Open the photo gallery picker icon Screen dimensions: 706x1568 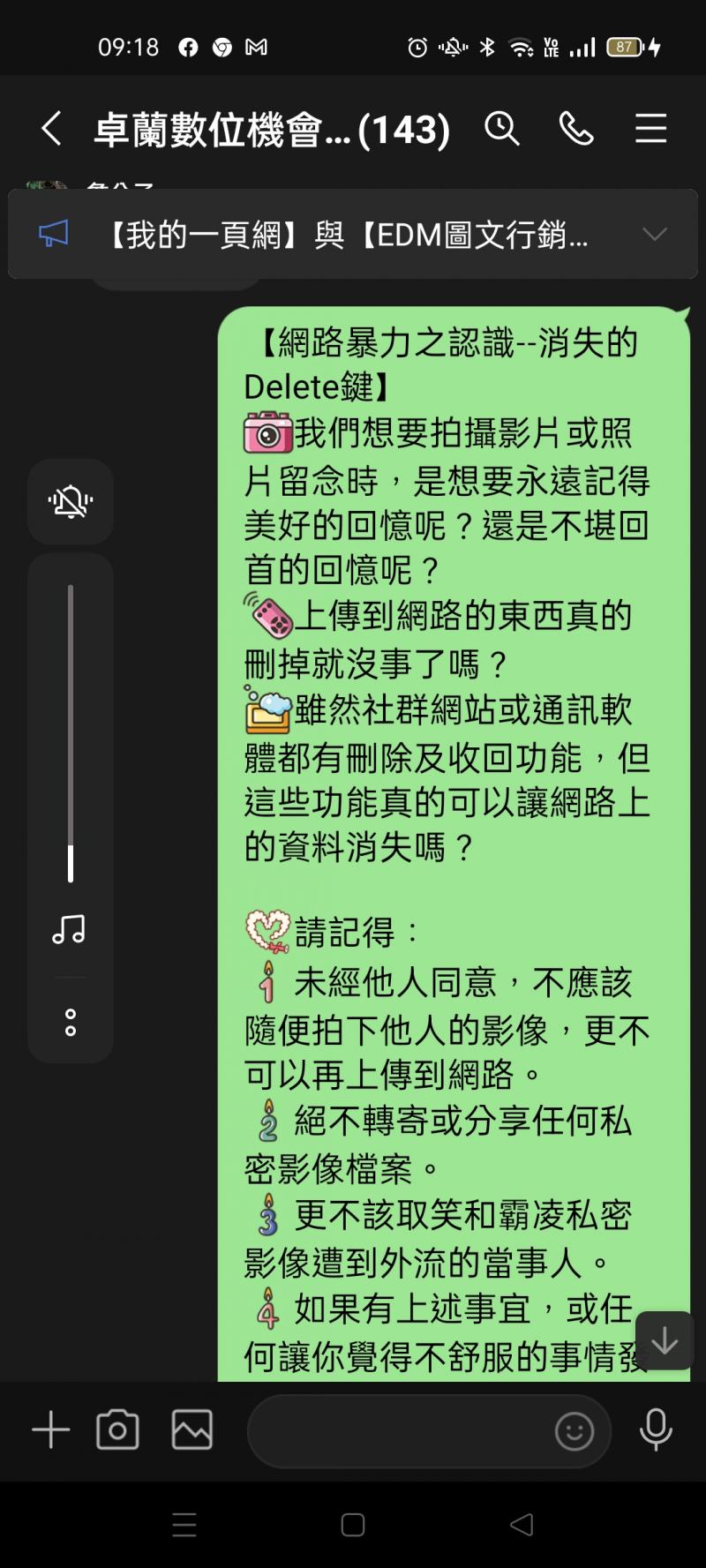click(x=192, y=1430)
